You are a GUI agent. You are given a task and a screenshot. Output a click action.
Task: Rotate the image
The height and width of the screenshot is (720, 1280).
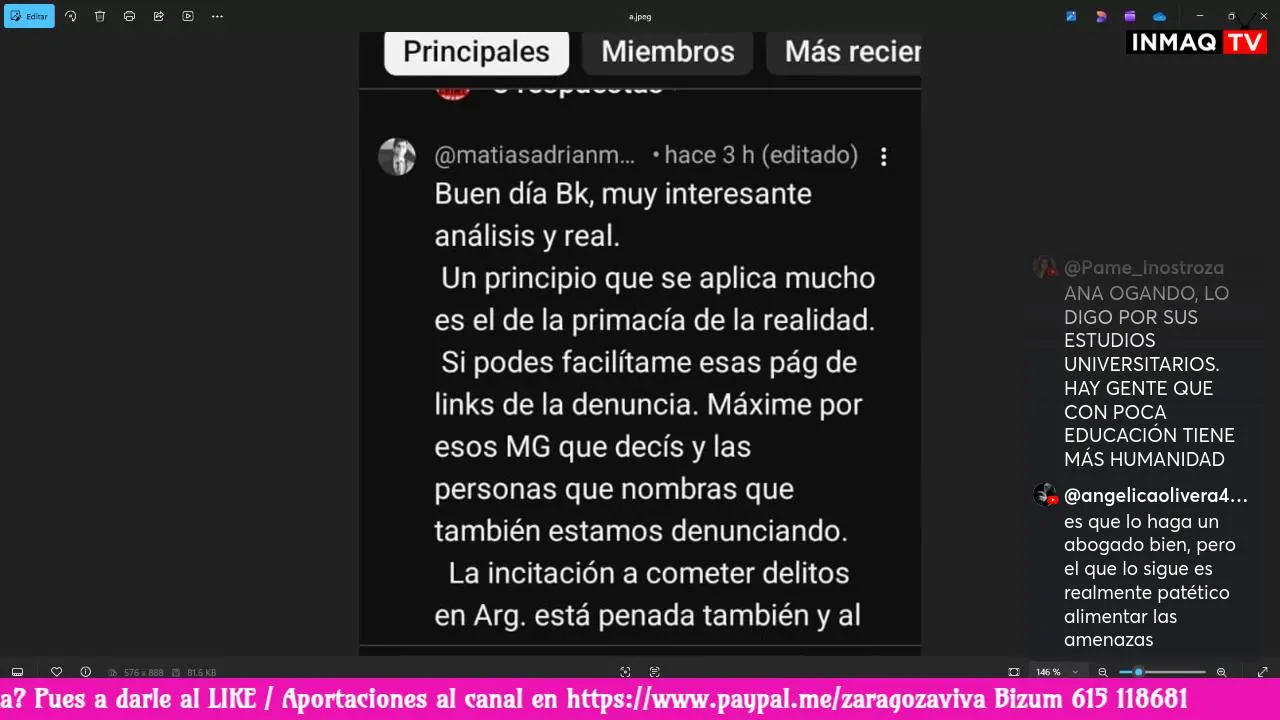(70, 16)
